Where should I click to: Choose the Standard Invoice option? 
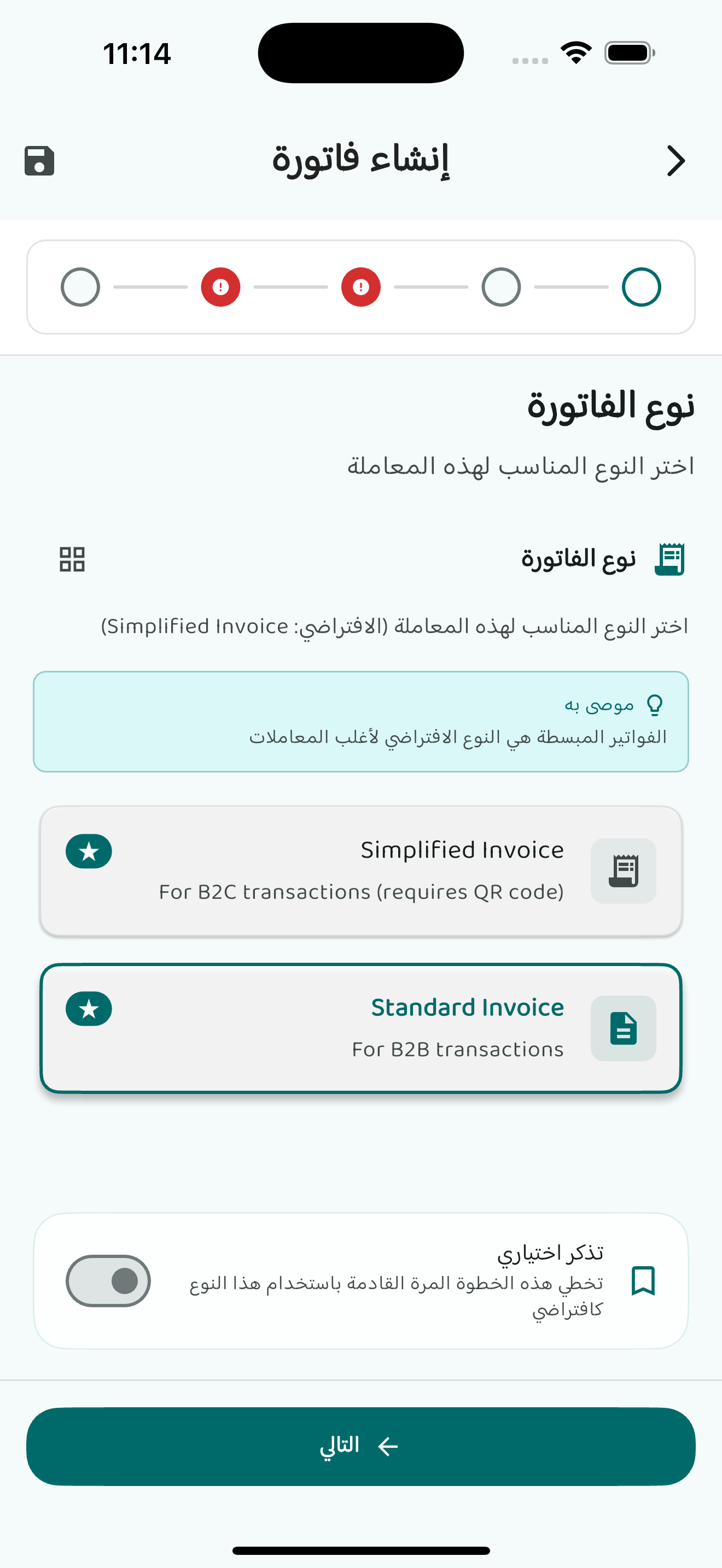point(360,1028)
